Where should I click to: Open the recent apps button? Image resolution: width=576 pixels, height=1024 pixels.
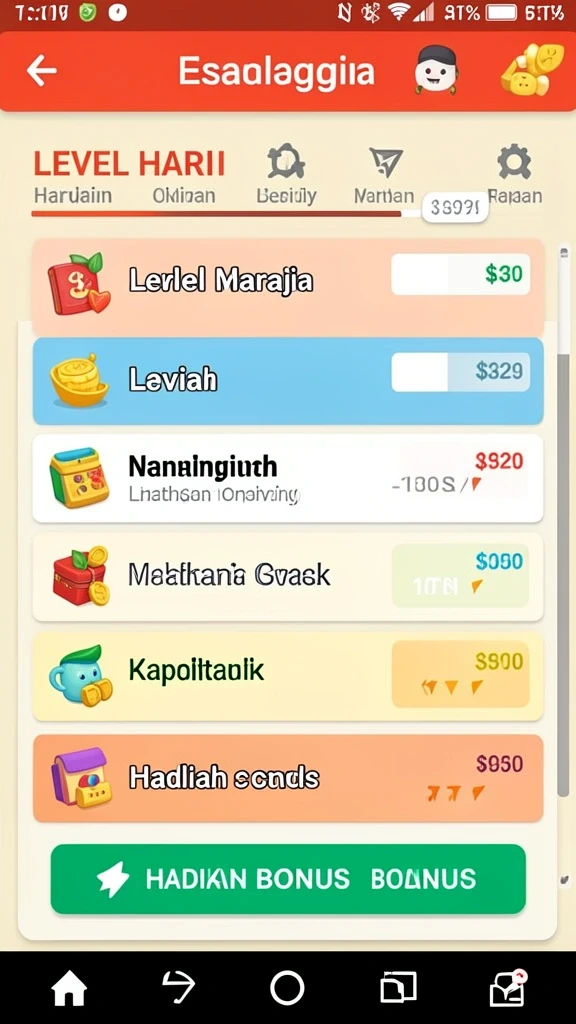point(398,987)
